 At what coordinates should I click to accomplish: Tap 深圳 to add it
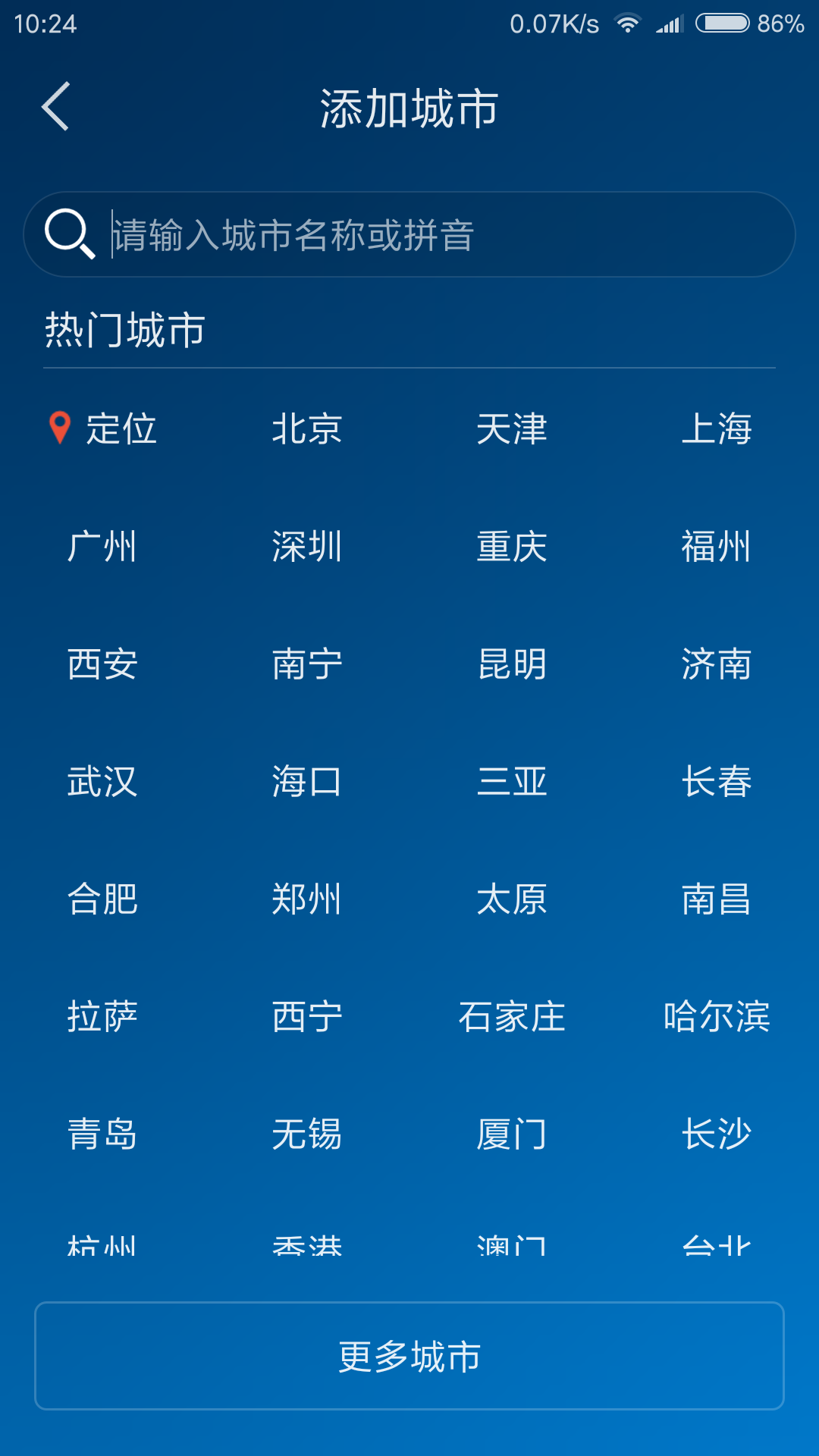pyautogui.click(x=307, y=547)
